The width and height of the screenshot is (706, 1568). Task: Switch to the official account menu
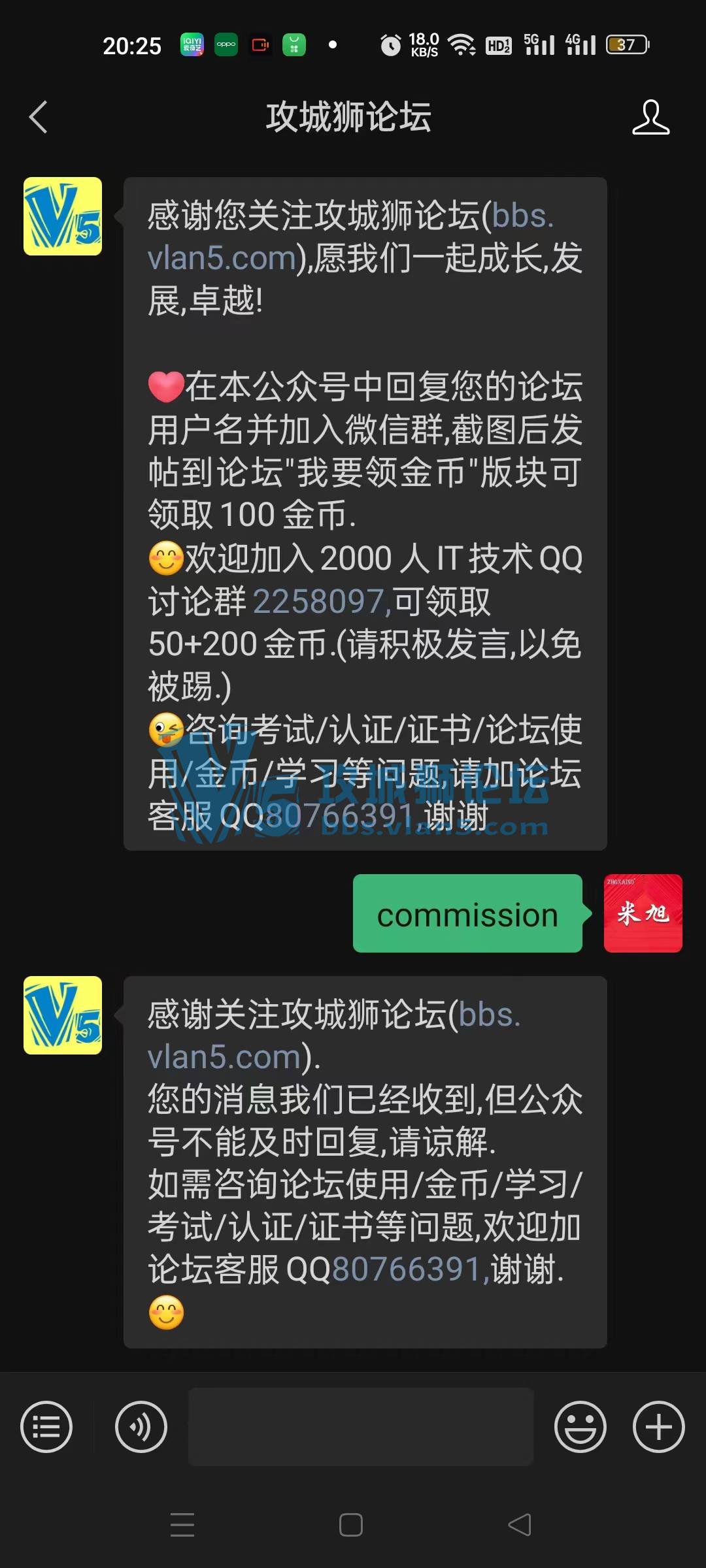(x=46, y=1426)
